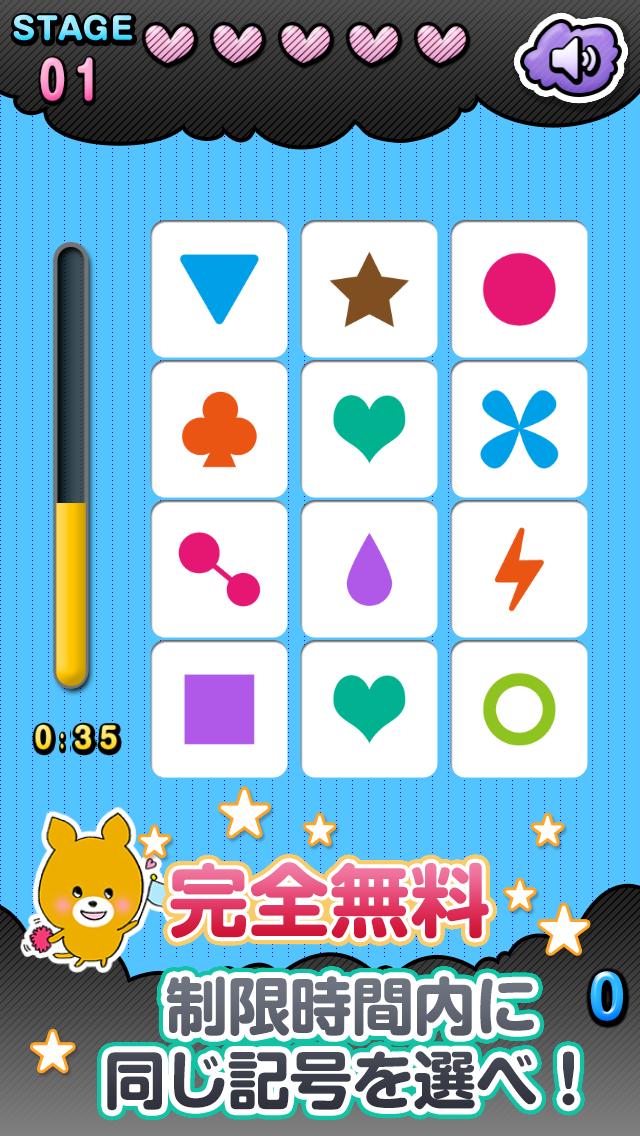Tap the blue four-petal clover tile
Image resolution: width=640 pixels, height=1136 pixels.
point(519,430)
